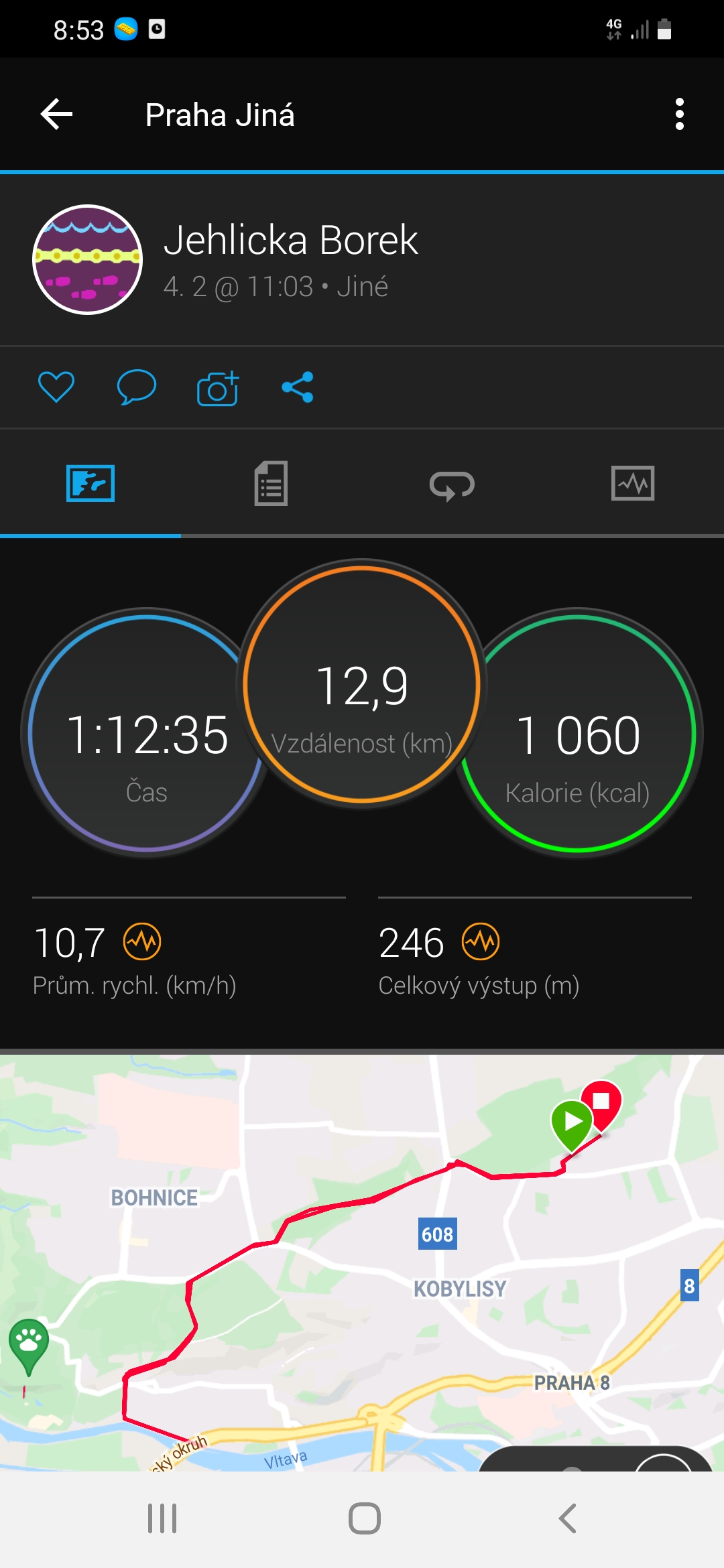Switch to the stats details tab
The height and width of the screenshot is (1568, 724).
tap(271, 483)
